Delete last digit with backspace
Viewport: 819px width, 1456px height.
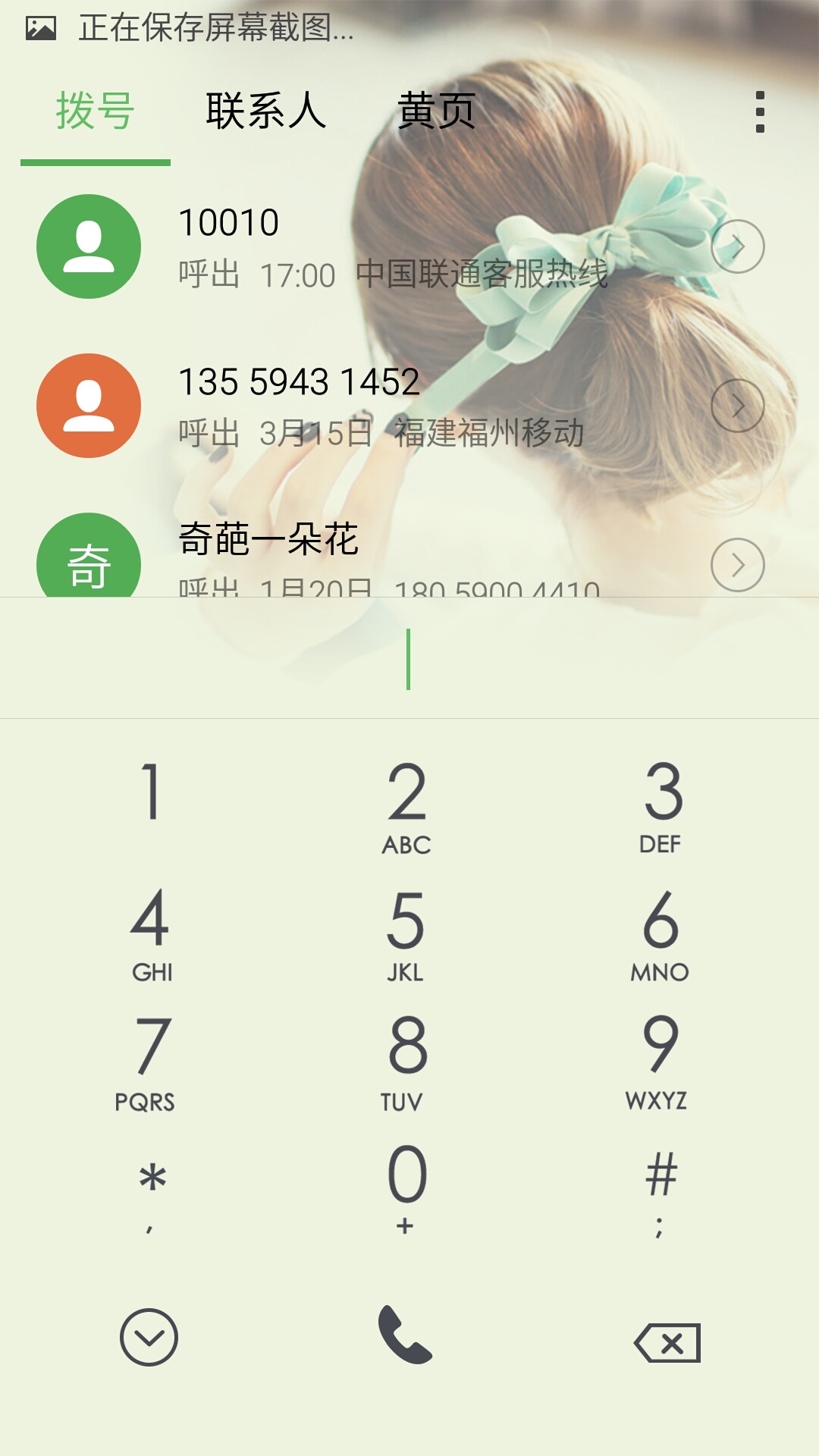tap(667, 1343)
